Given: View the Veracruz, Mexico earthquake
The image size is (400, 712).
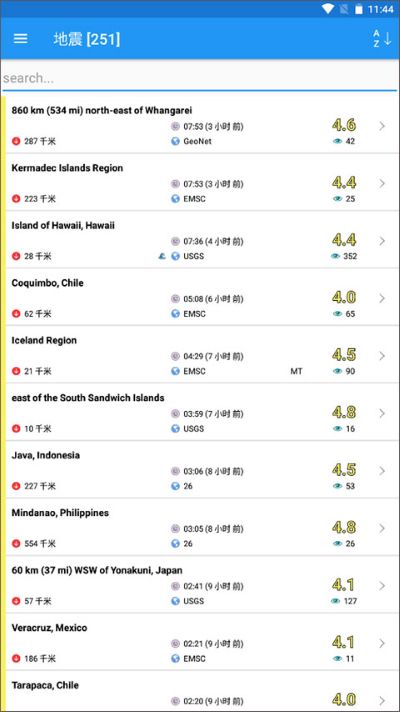Looking at the screenshot, I should [x=202, y=642].
